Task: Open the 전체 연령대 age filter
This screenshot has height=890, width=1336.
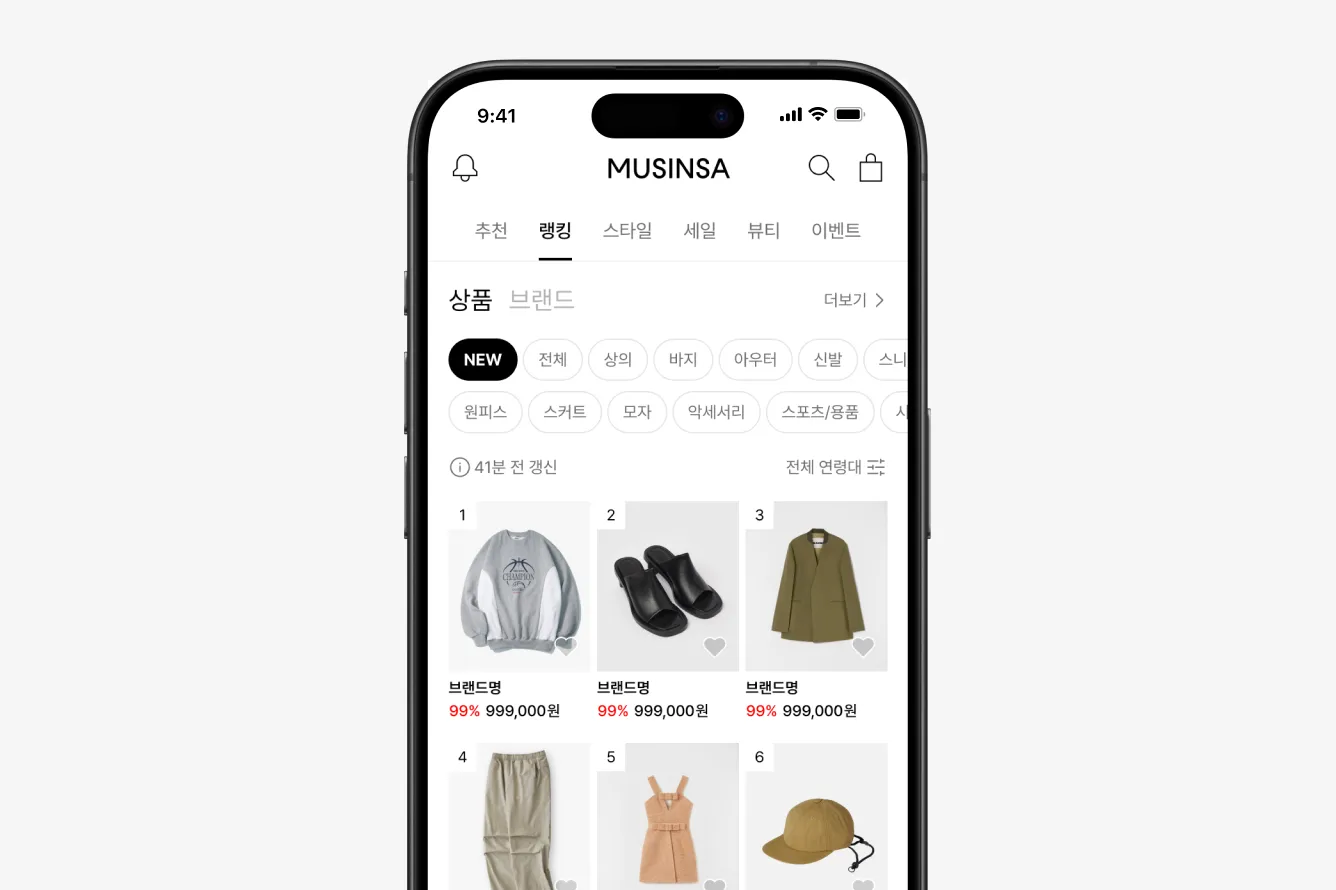Action: tap(835, 467)
